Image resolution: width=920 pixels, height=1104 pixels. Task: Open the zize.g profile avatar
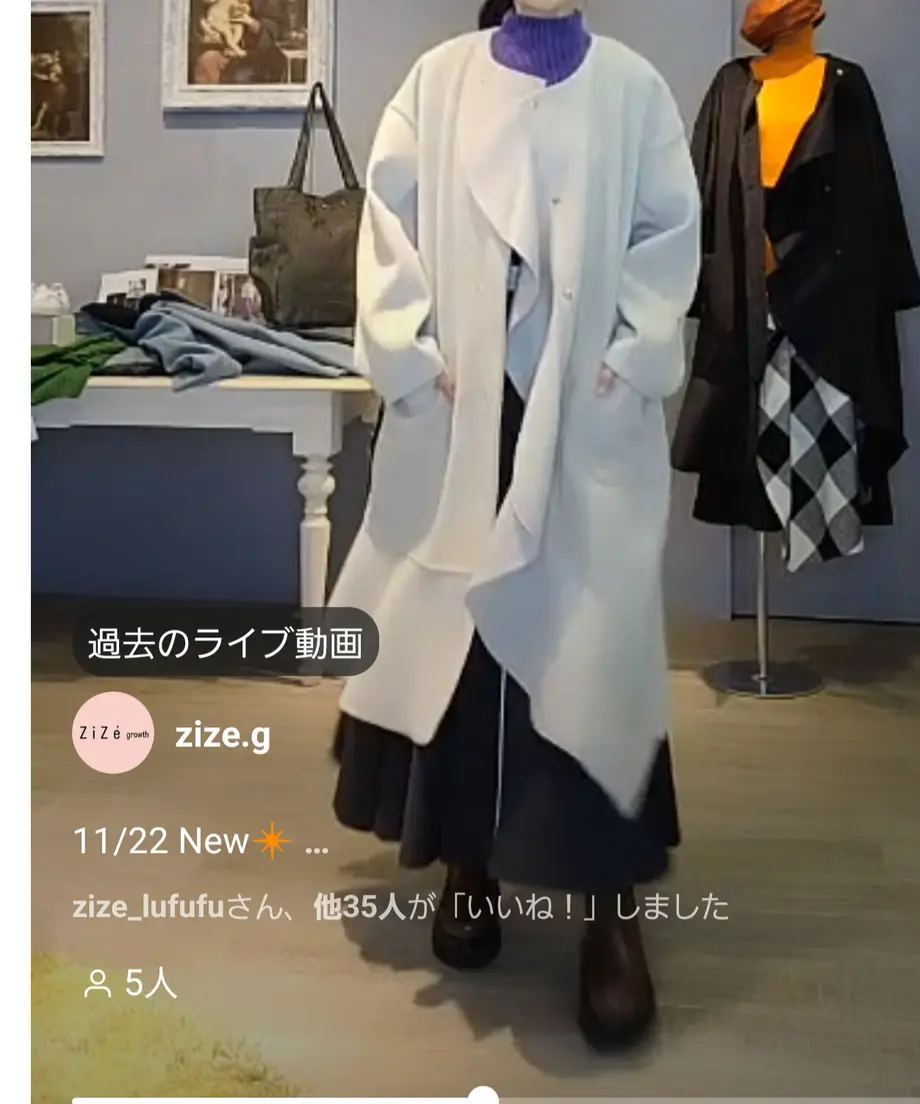point(113,733)
